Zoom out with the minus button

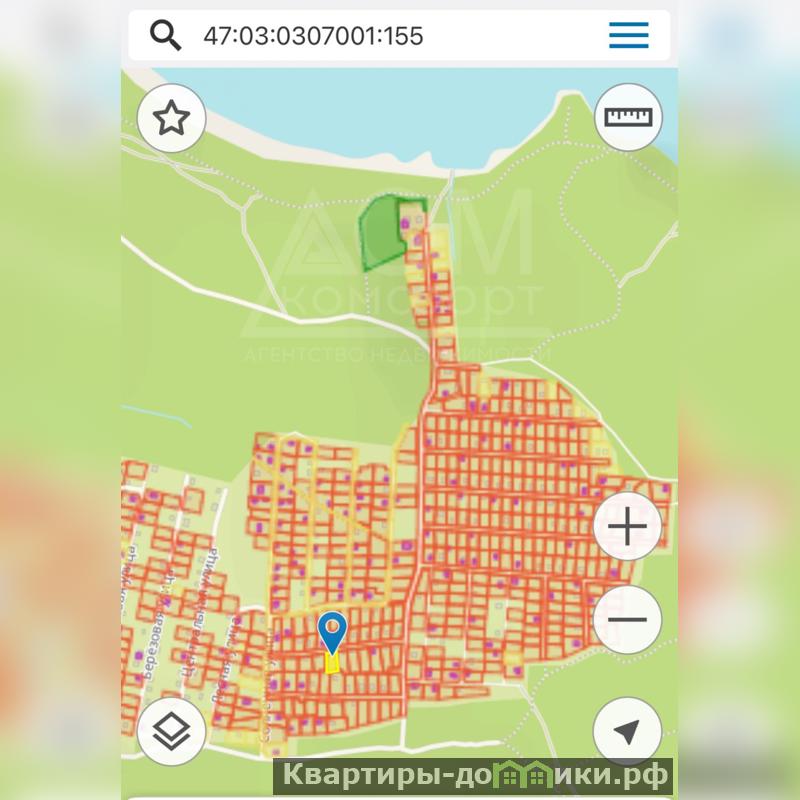click(627, 620)
